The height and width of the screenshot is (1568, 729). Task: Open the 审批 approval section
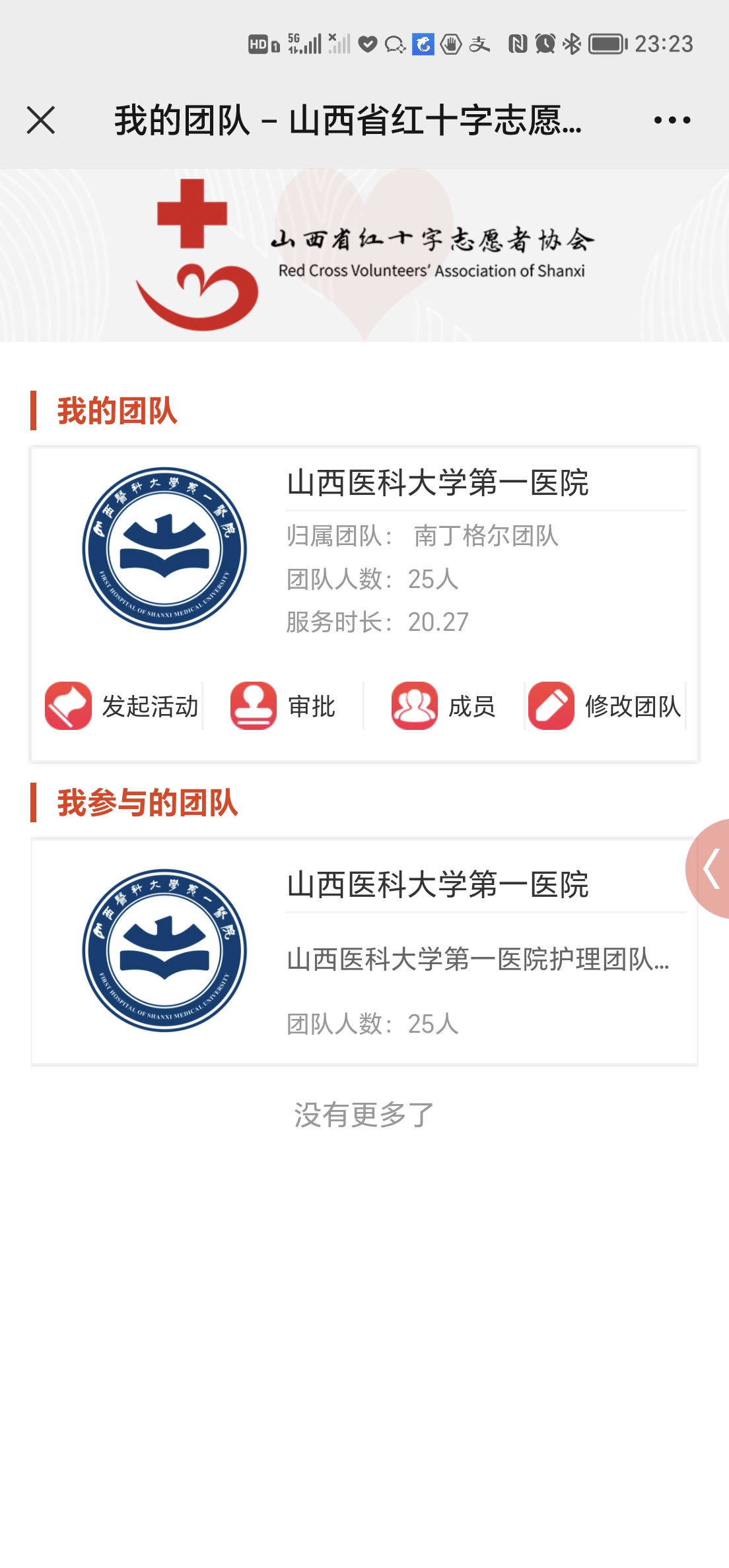pos(283,706)
